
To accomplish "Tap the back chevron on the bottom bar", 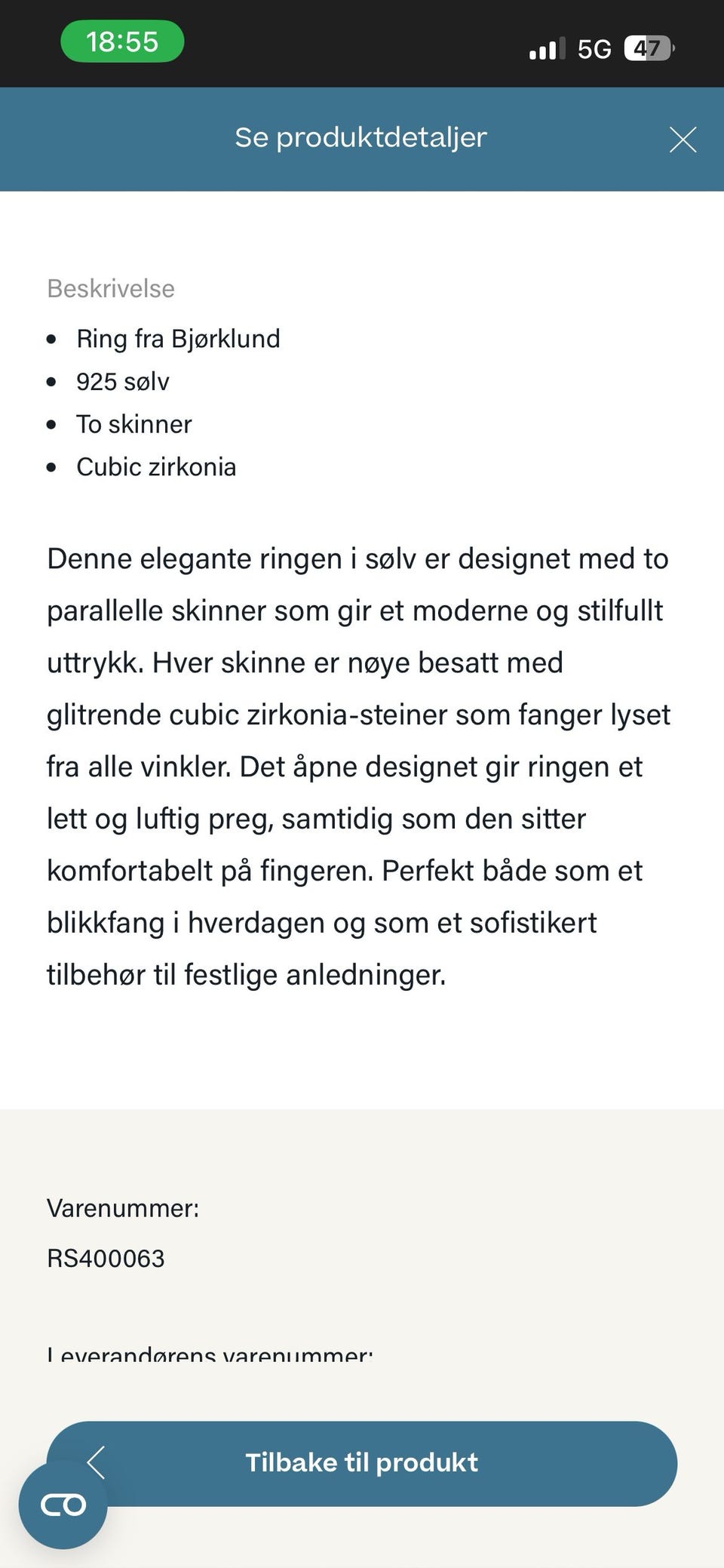I will tap(96, 1462).
